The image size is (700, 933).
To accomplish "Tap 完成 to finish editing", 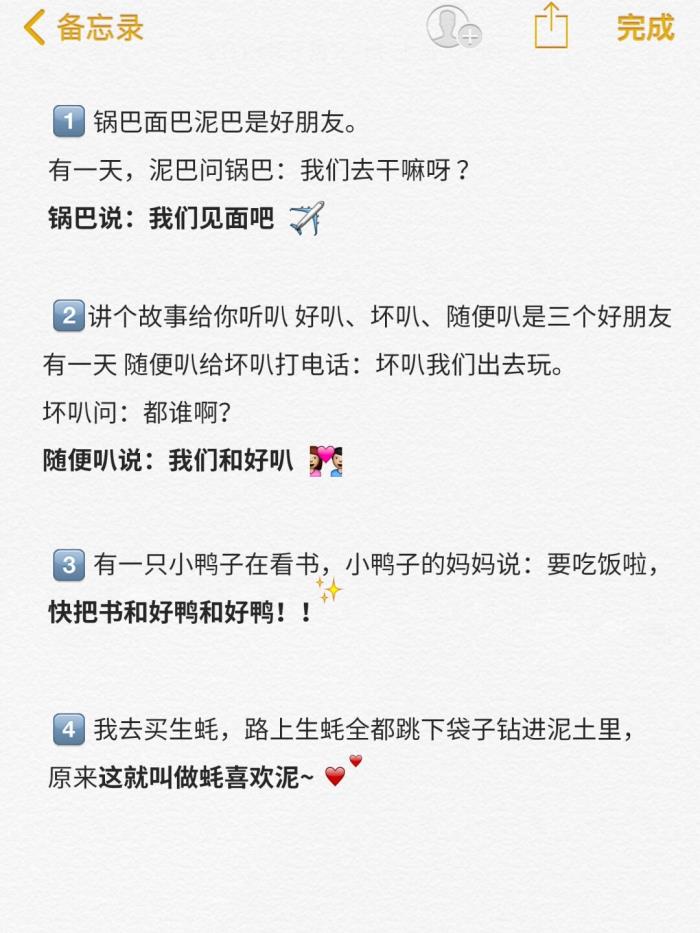I will pyautogui.click(x=645, y=28).
